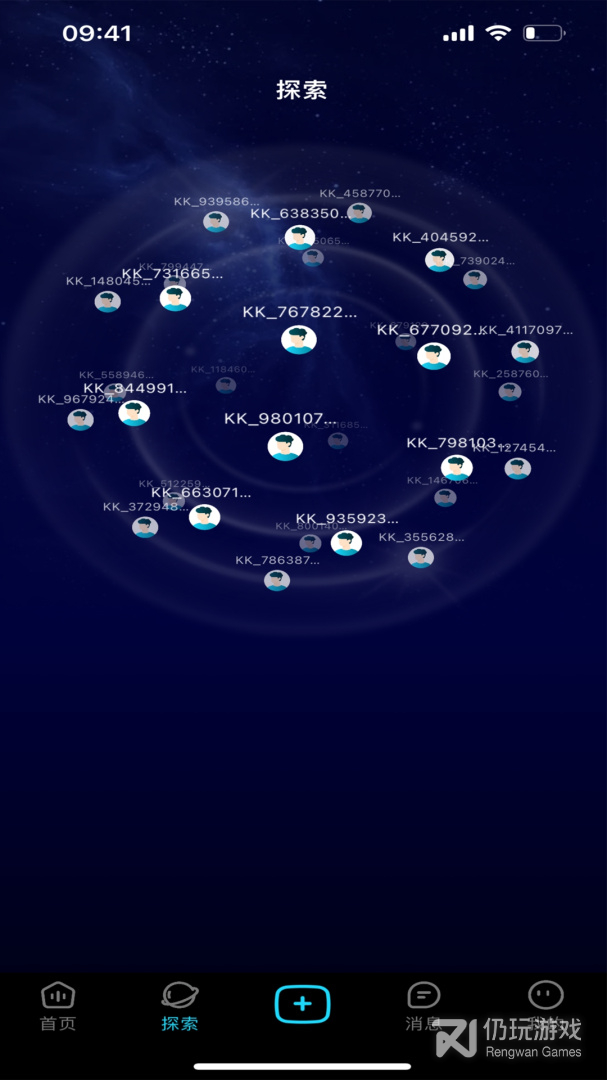
Task: Switch to the 首页 tab
Action: tap(58, 1005)
